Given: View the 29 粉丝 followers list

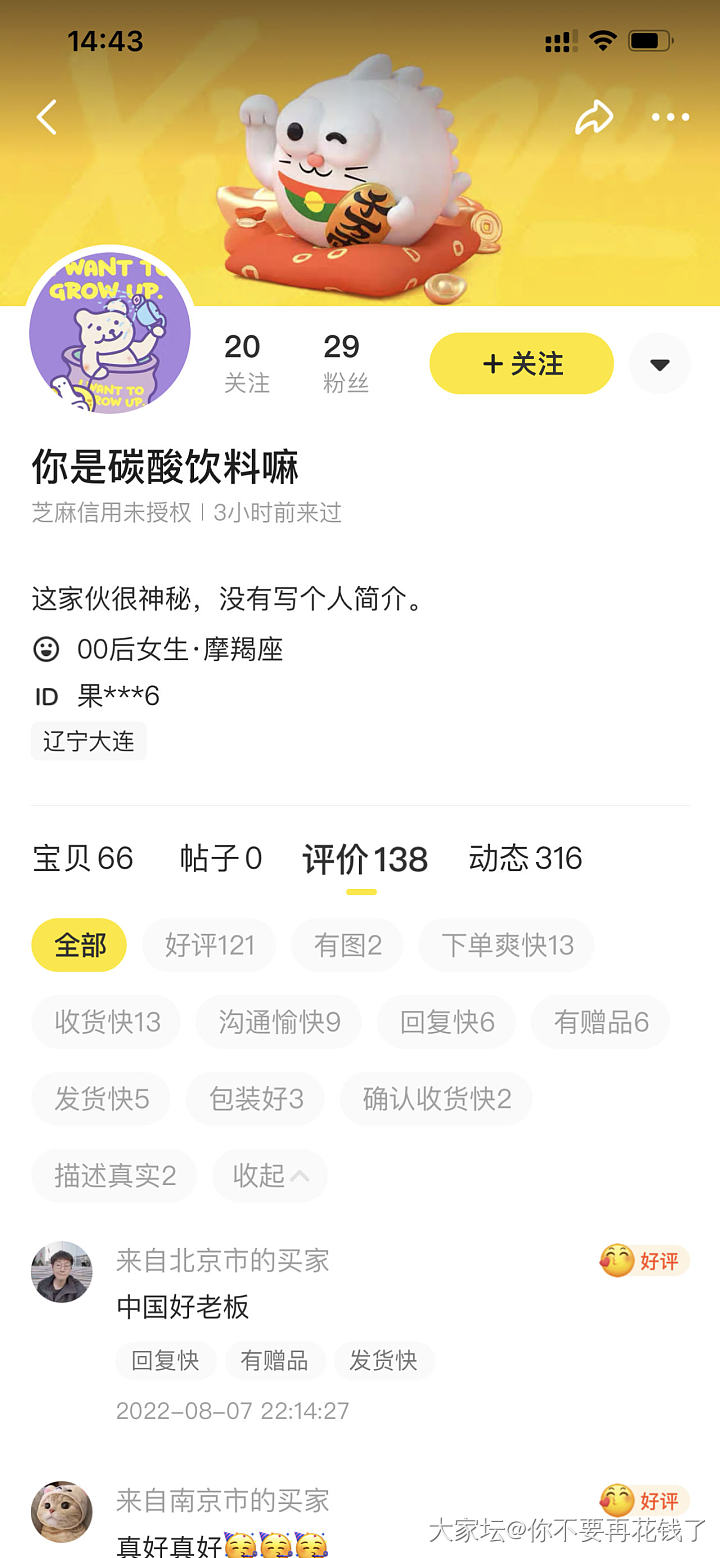Looking at the screenshot, I should pyautogui.click(x=344, y=363).
